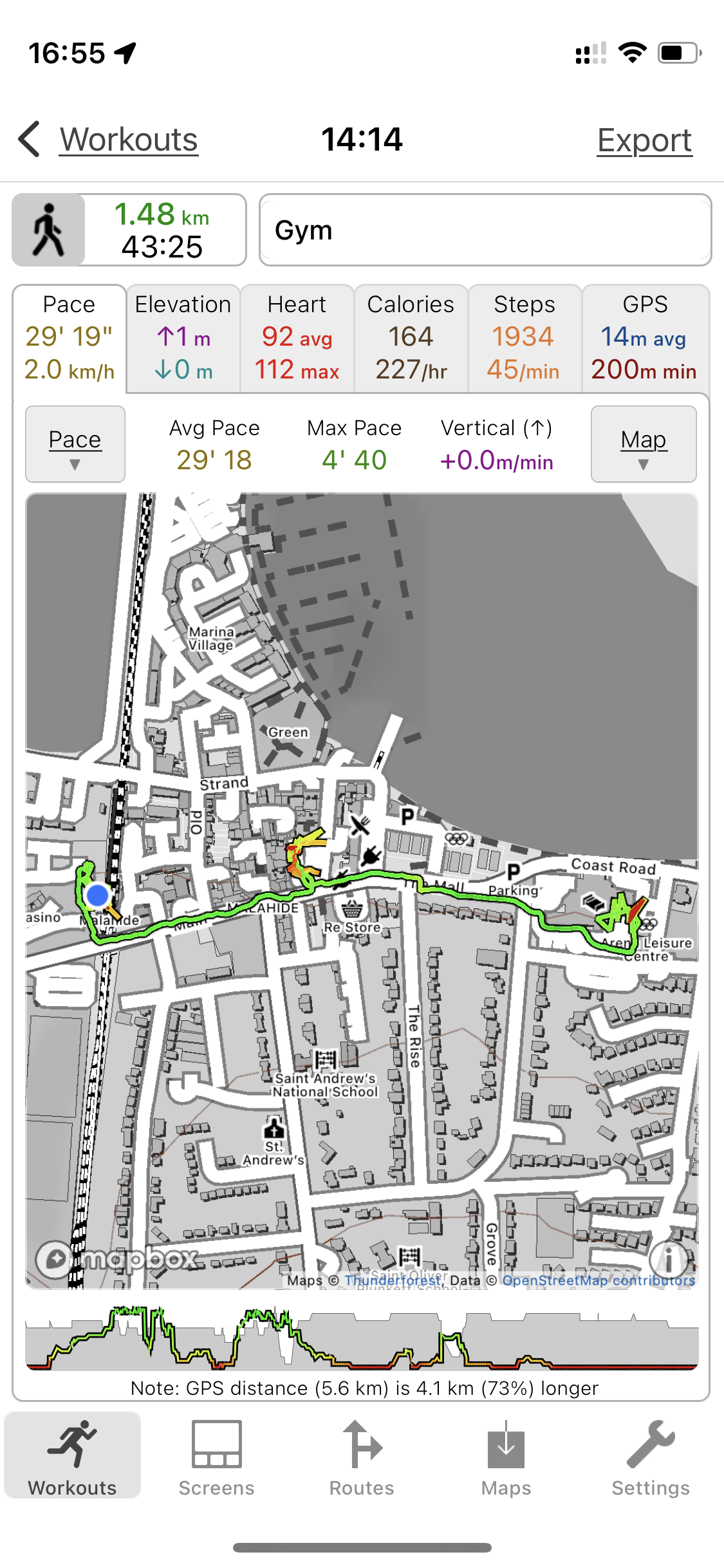Screen dimensions: 724x1568
Task: Open map attribution info icon
Action: pyautogui.click(x=669, y=1258)
